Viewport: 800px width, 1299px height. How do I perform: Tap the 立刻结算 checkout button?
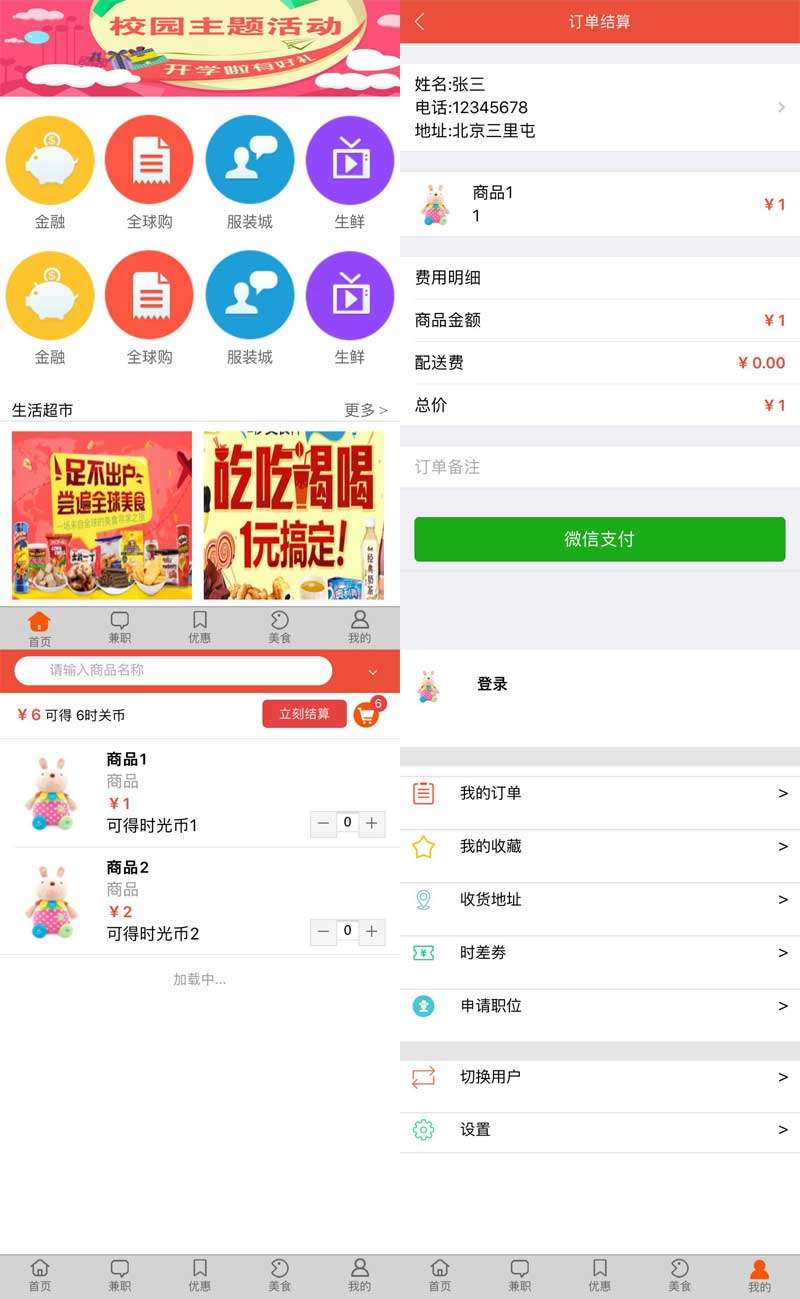[304, 714]
